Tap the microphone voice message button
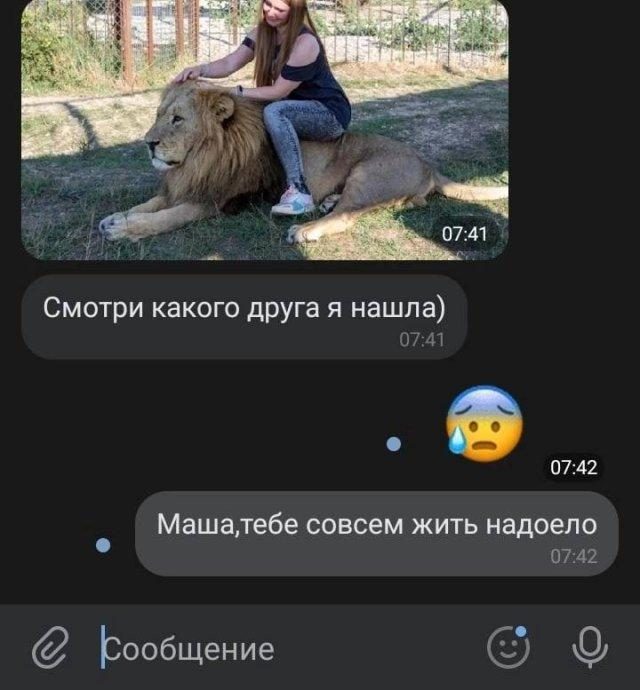The height and width of the screenshot is (690, 640). coord(589,648)
